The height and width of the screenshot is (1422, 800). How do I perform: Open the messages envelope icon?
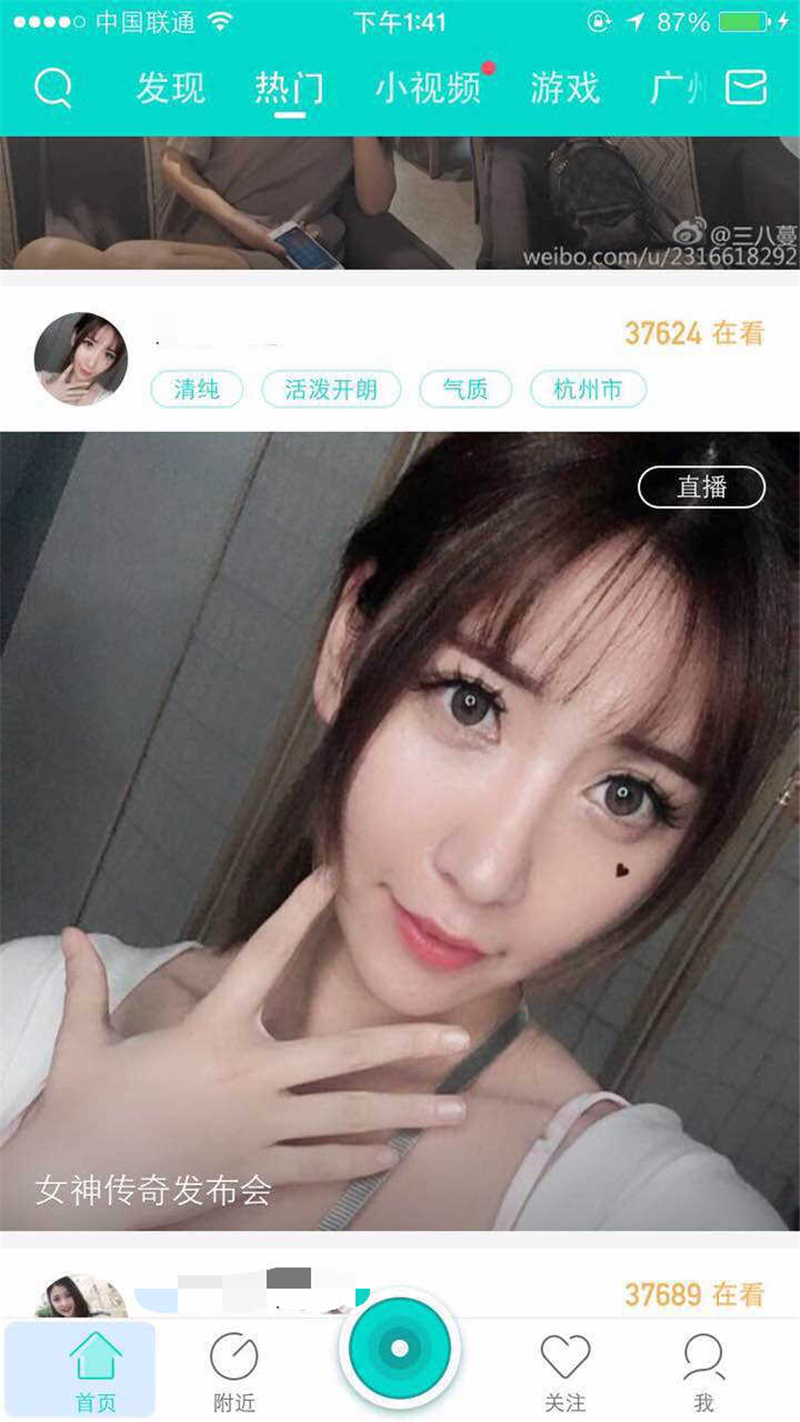pos(745,88)
